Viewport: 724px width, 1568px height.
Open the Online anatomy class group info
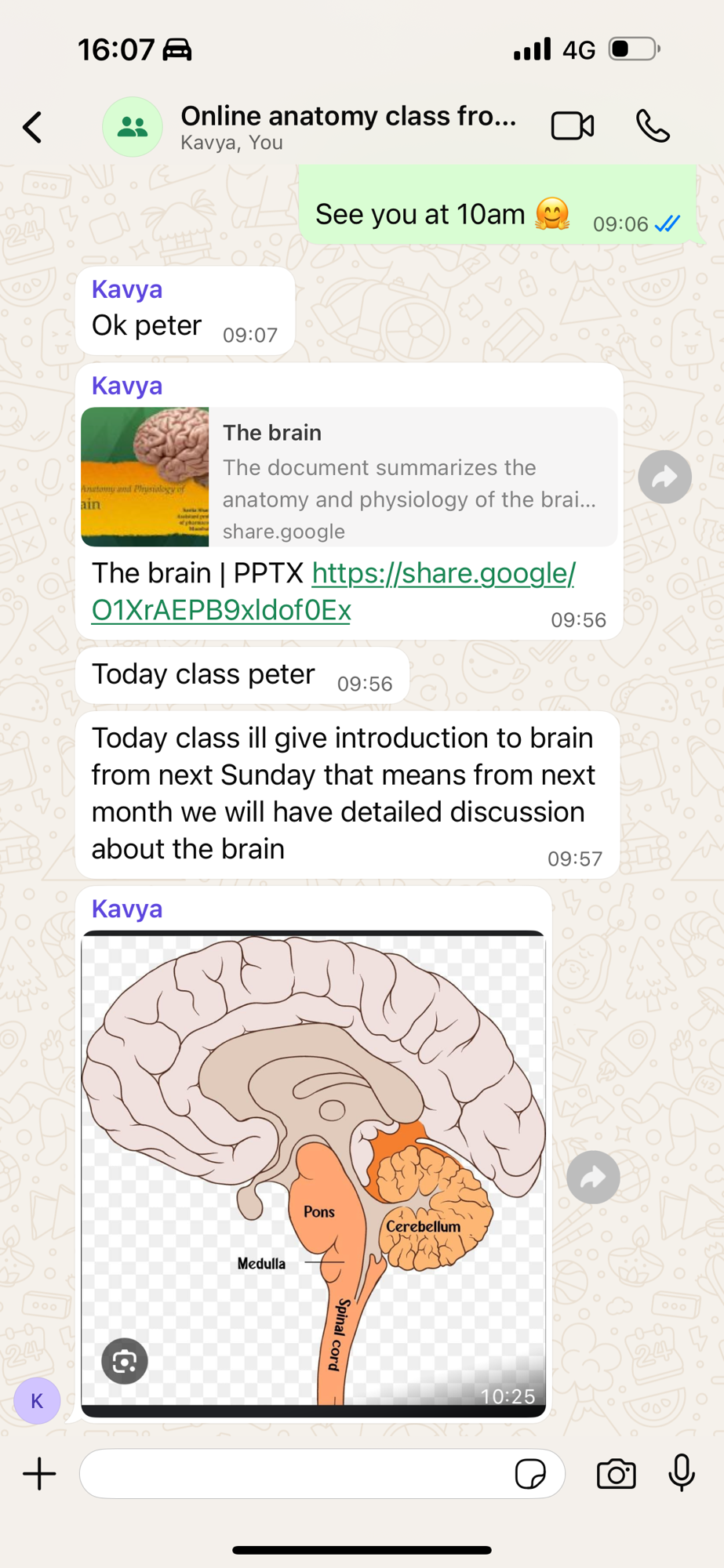(x=347, y=126)
